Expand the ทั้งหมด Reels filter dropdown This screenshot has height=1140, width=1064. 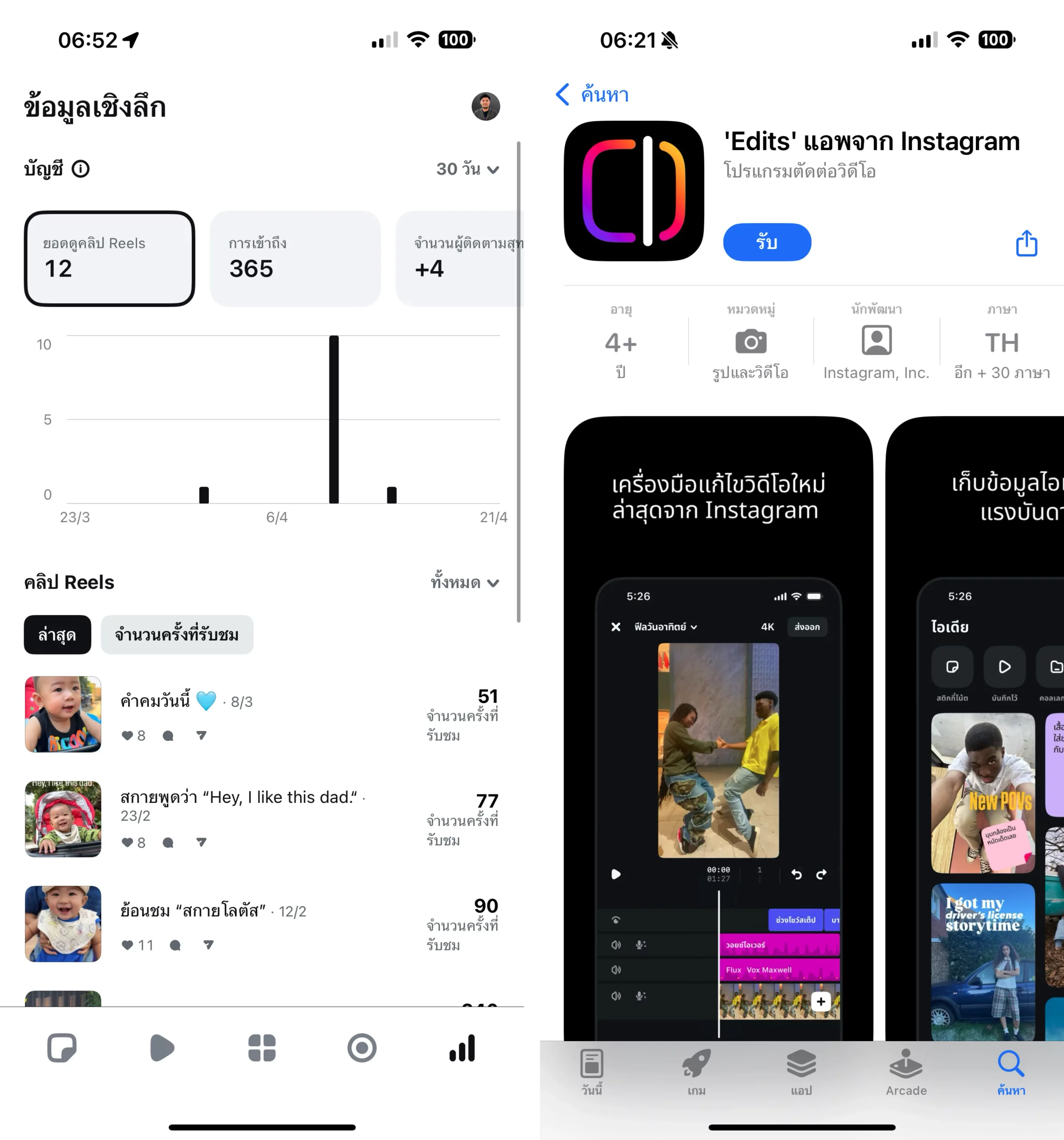pyautogui.click(x=464, y=582)
